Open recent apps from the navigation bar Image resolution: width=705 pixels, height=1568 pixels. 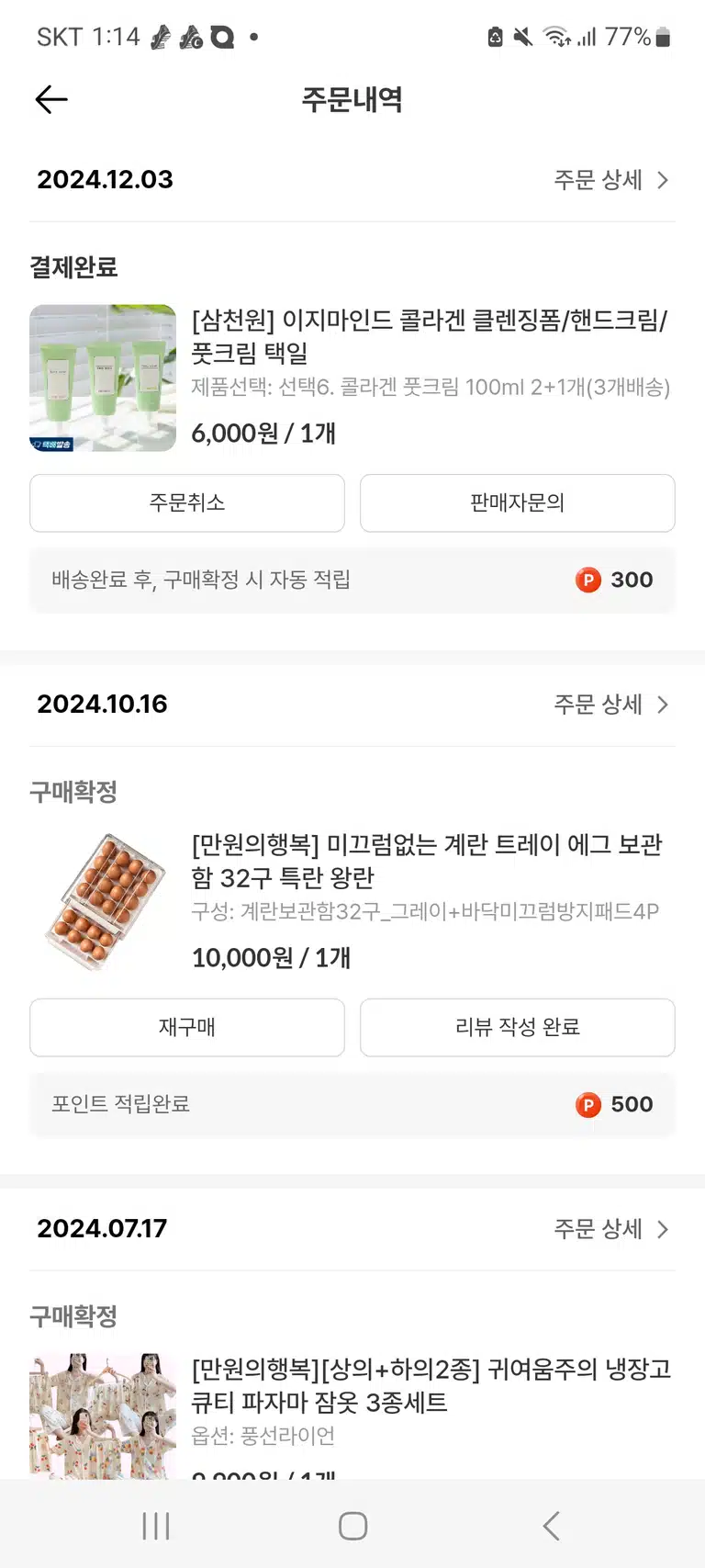point(156,1526)
